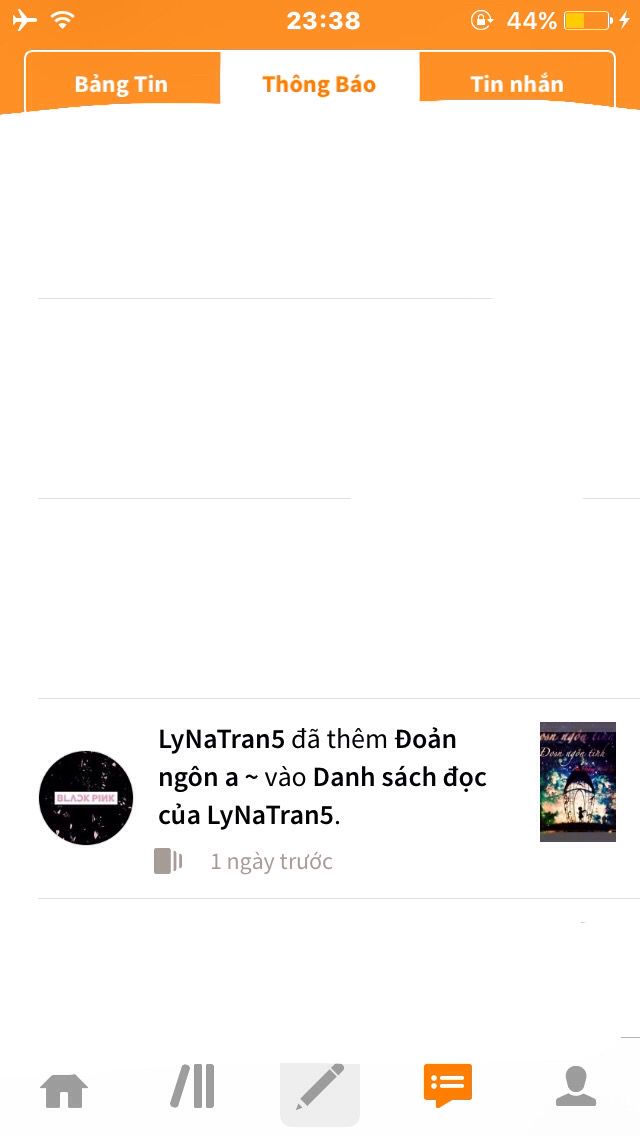
Task: View LyNaTran5's profile avatar
Action: pos(86,798)
